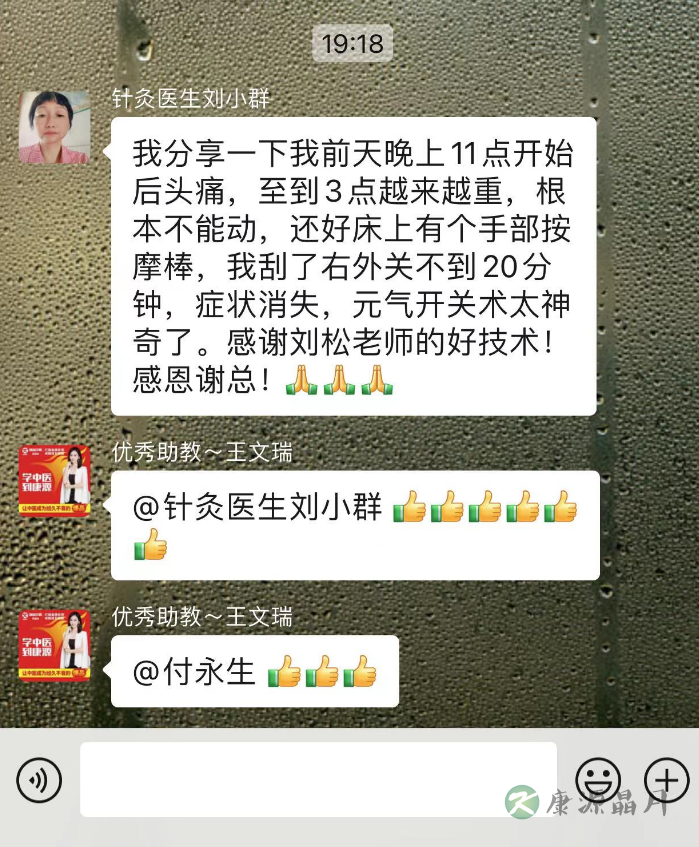Focus the message text field
The width and height of the screenshot is (699, 847).
318,779
